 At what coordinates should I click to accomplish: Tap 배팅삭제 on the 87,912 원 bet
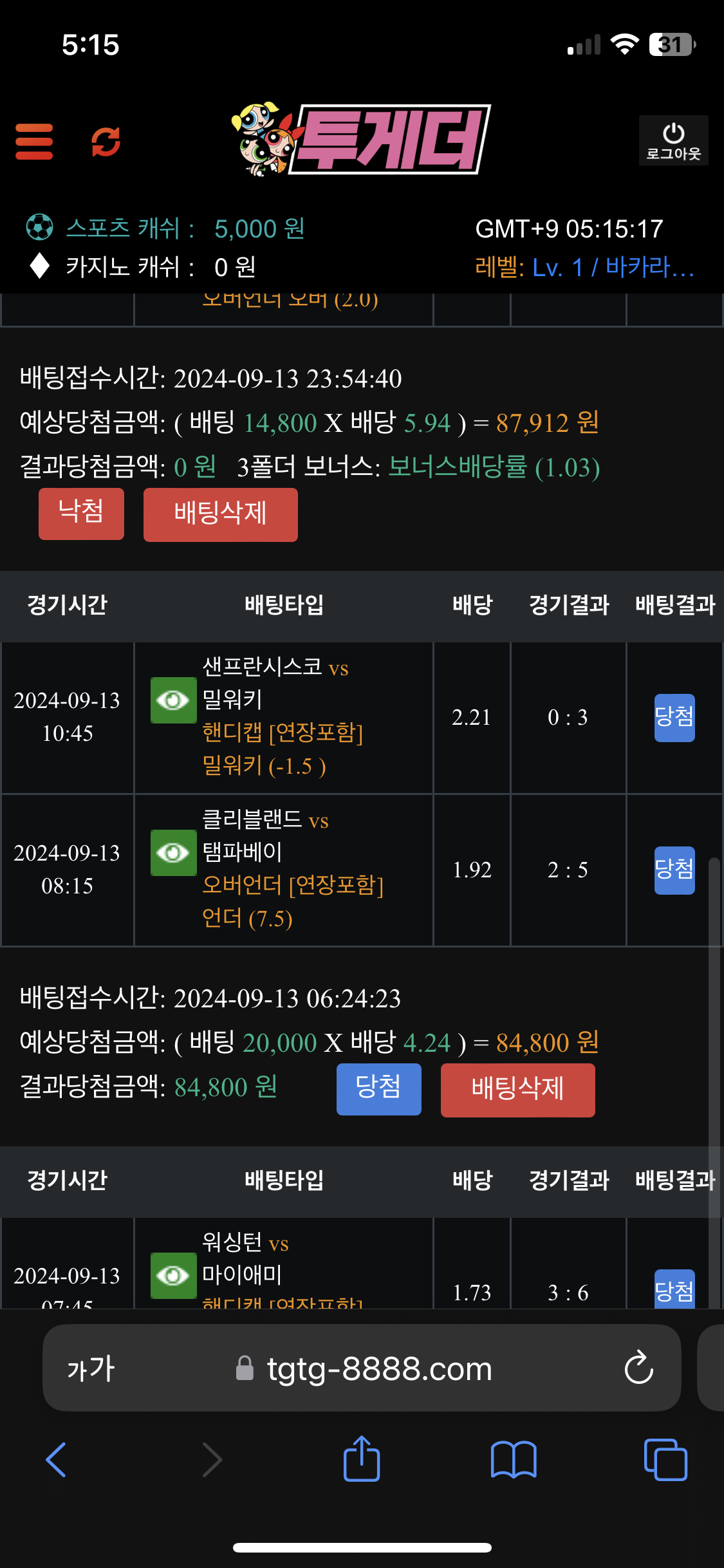coord(220,514)
